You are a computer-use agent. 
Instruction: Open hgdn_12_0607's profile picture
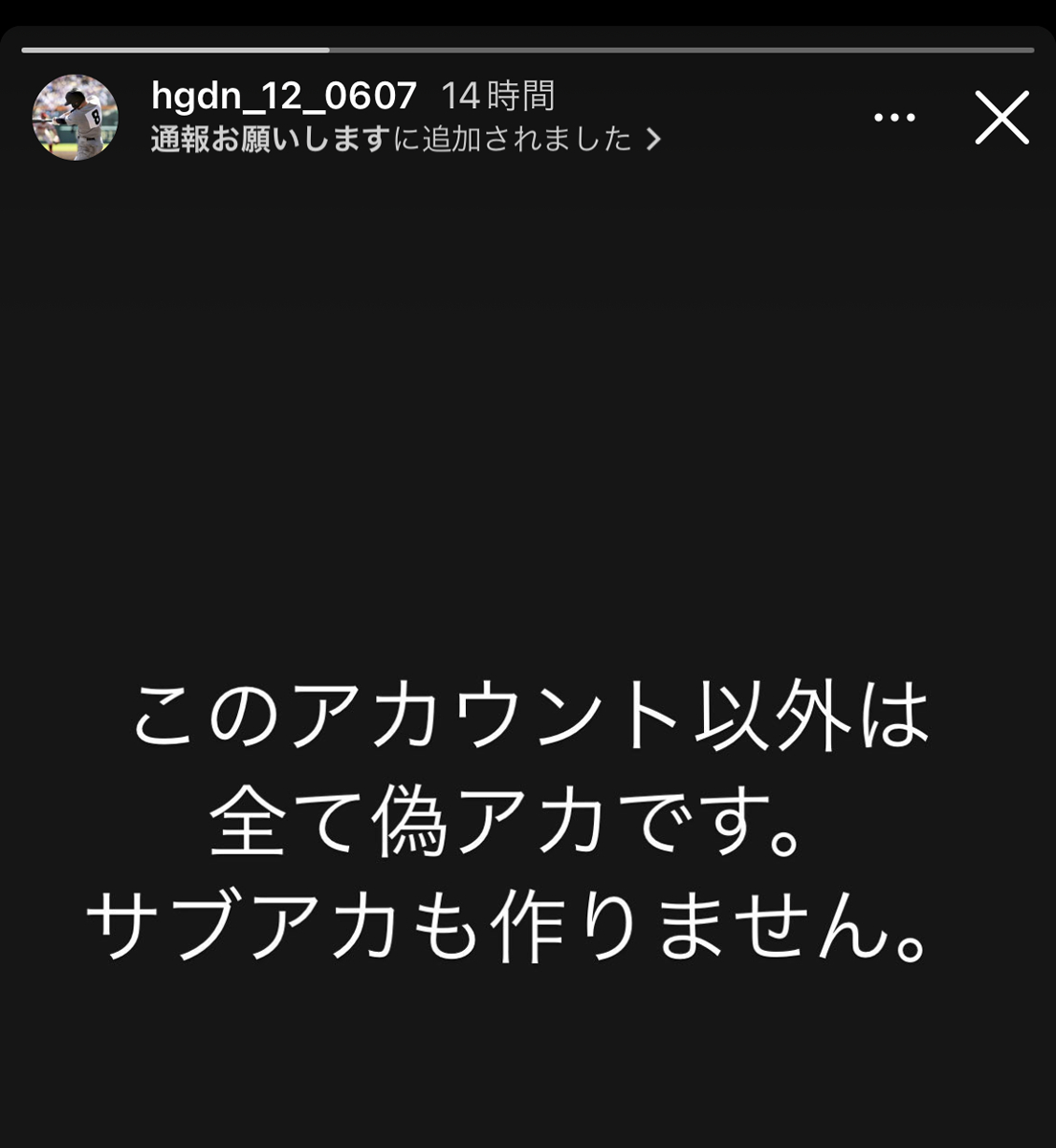tap(76, 118)
